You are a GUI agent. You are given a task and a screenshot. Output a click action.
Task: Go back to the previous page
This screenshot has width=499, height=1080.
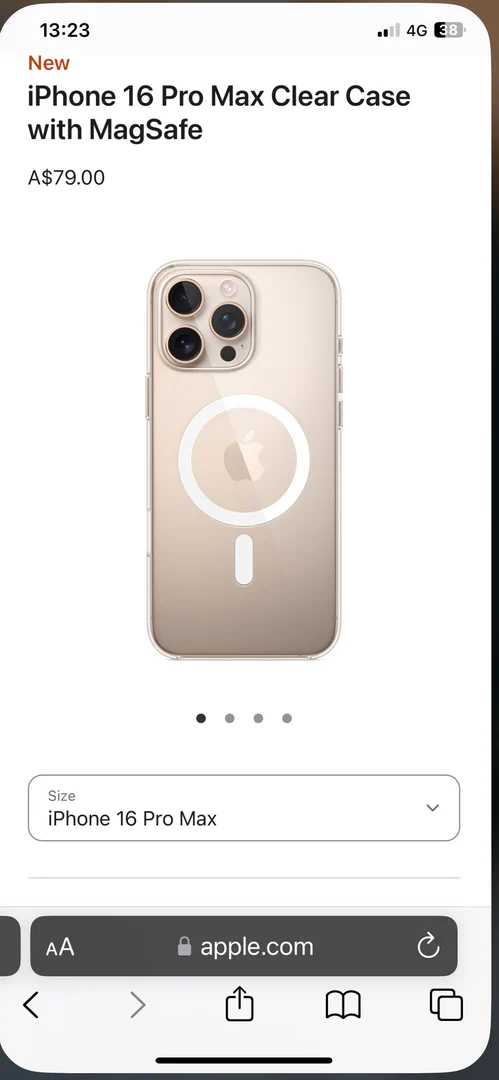tap(31, 1005)
